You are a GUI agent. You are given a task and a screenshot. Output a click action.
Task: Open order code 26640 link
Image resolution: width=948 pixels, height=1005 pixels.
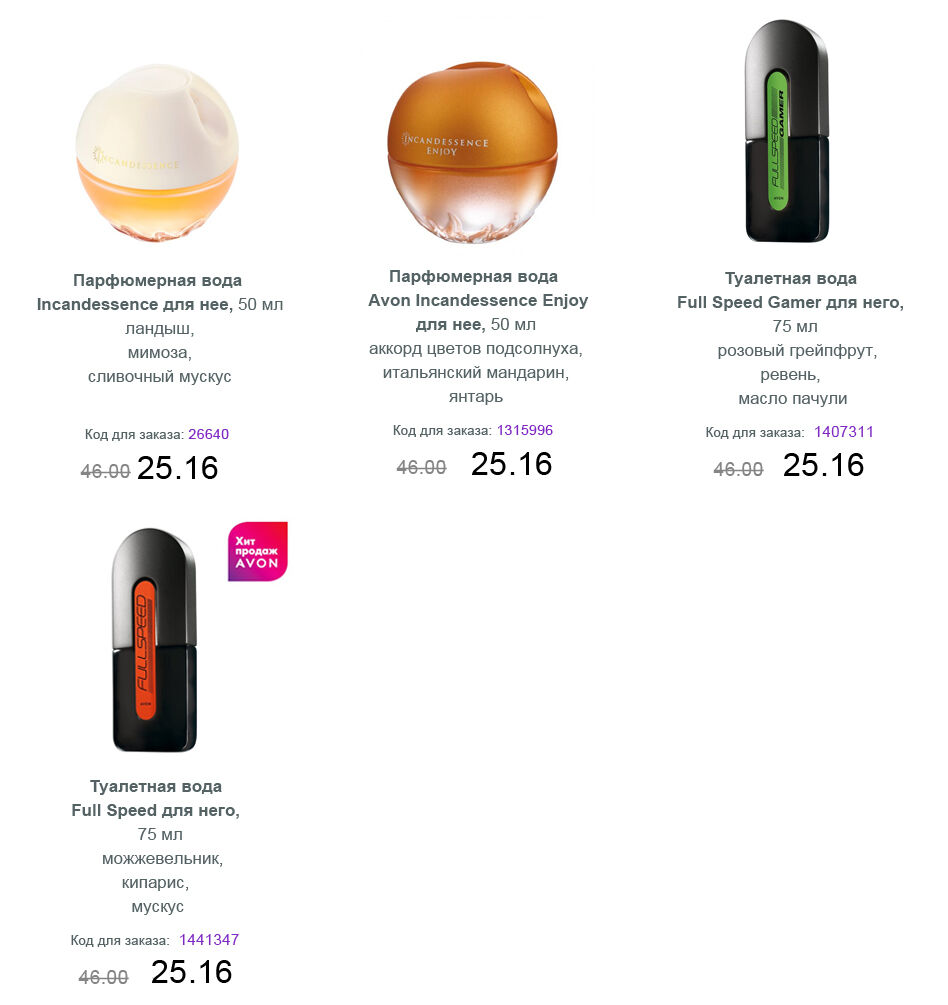click(x=208, y=435)
